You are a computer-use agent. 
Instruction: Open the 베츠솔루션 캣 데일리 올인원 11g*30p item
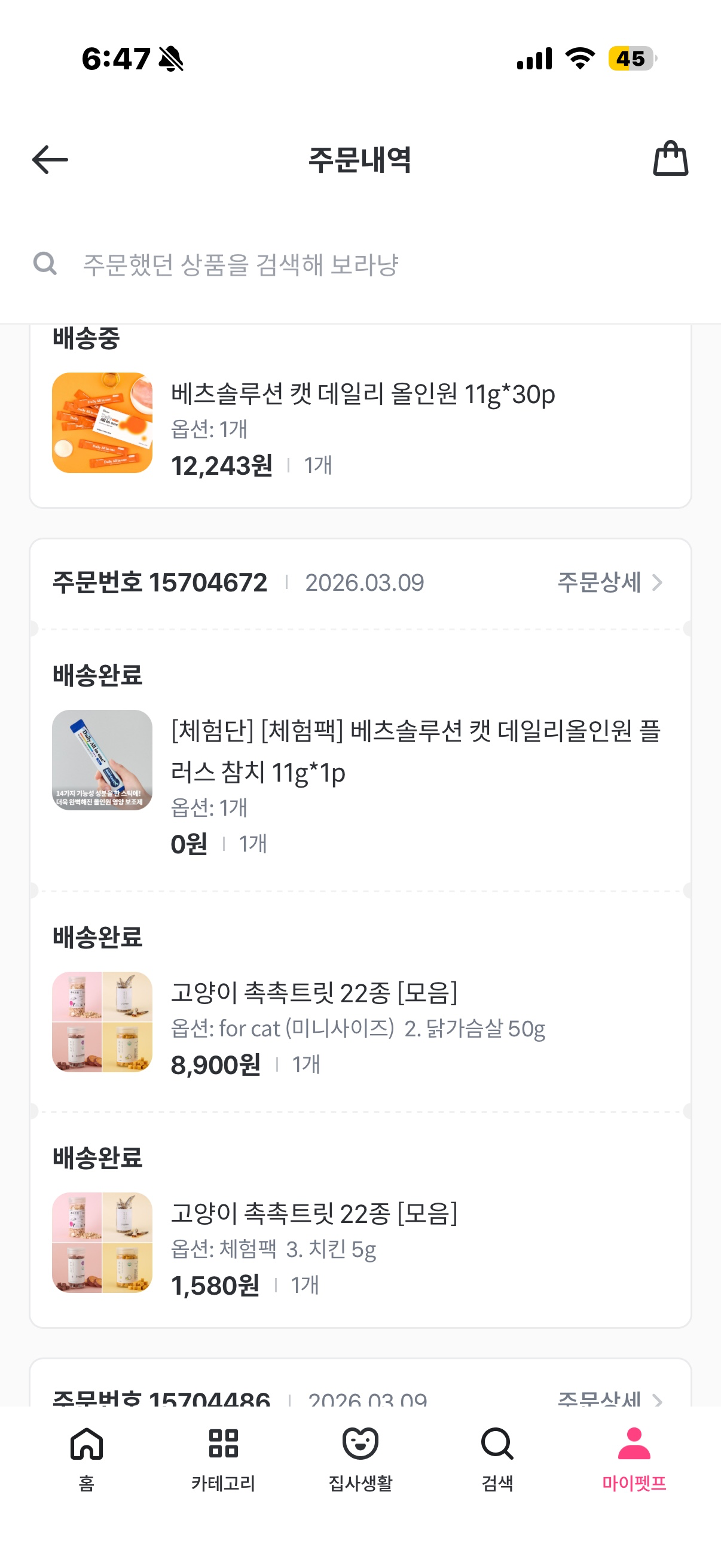[x=362, y=395]
